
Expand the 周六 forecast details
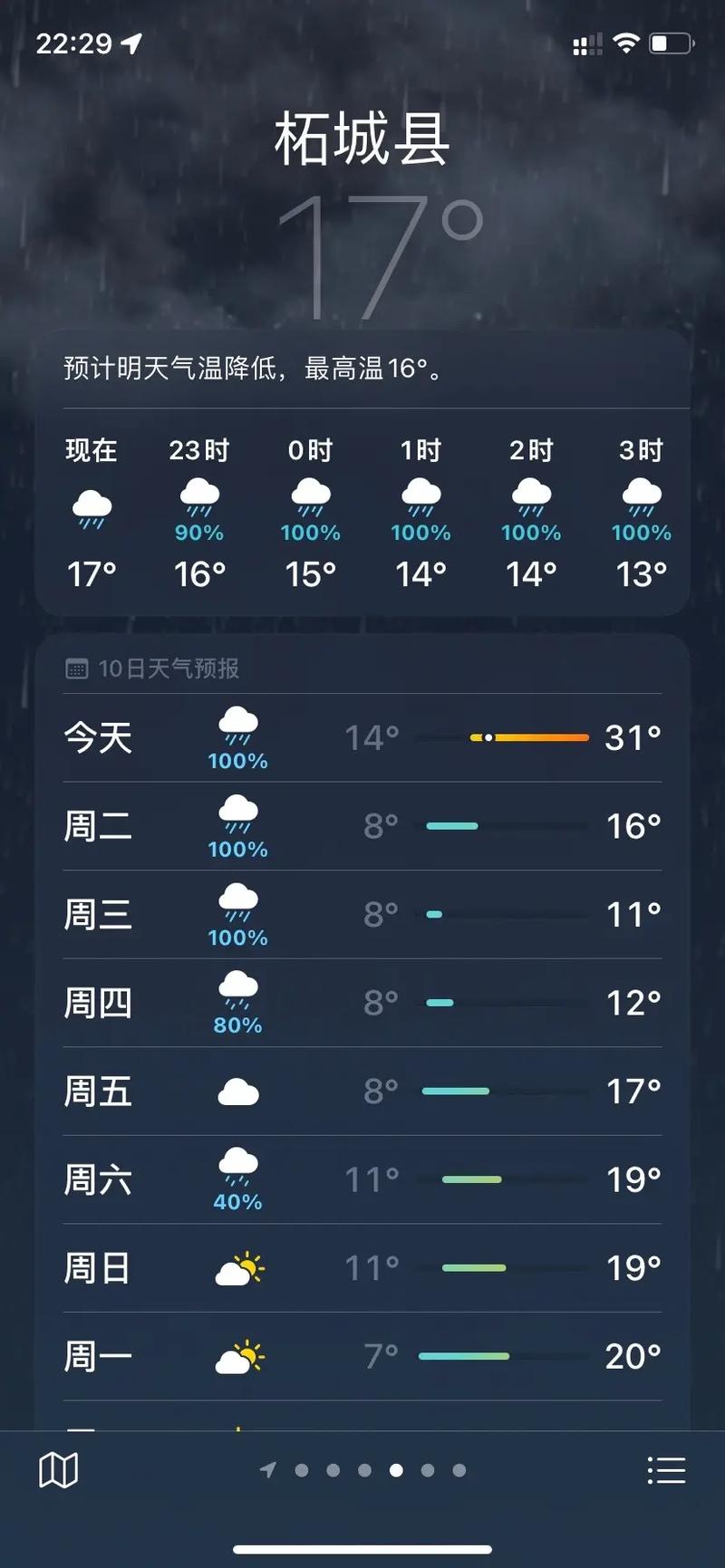click(x=362, y=1178)
